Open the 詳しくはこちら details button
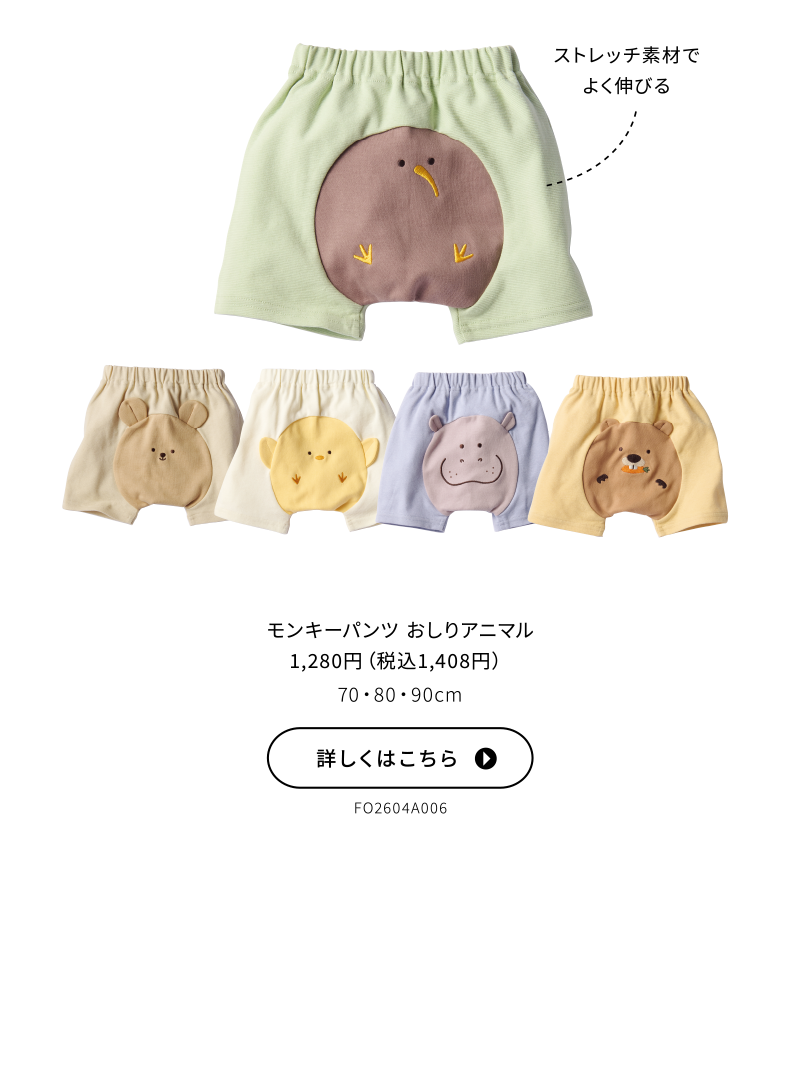800x1074 pixels. coord(400,758)
